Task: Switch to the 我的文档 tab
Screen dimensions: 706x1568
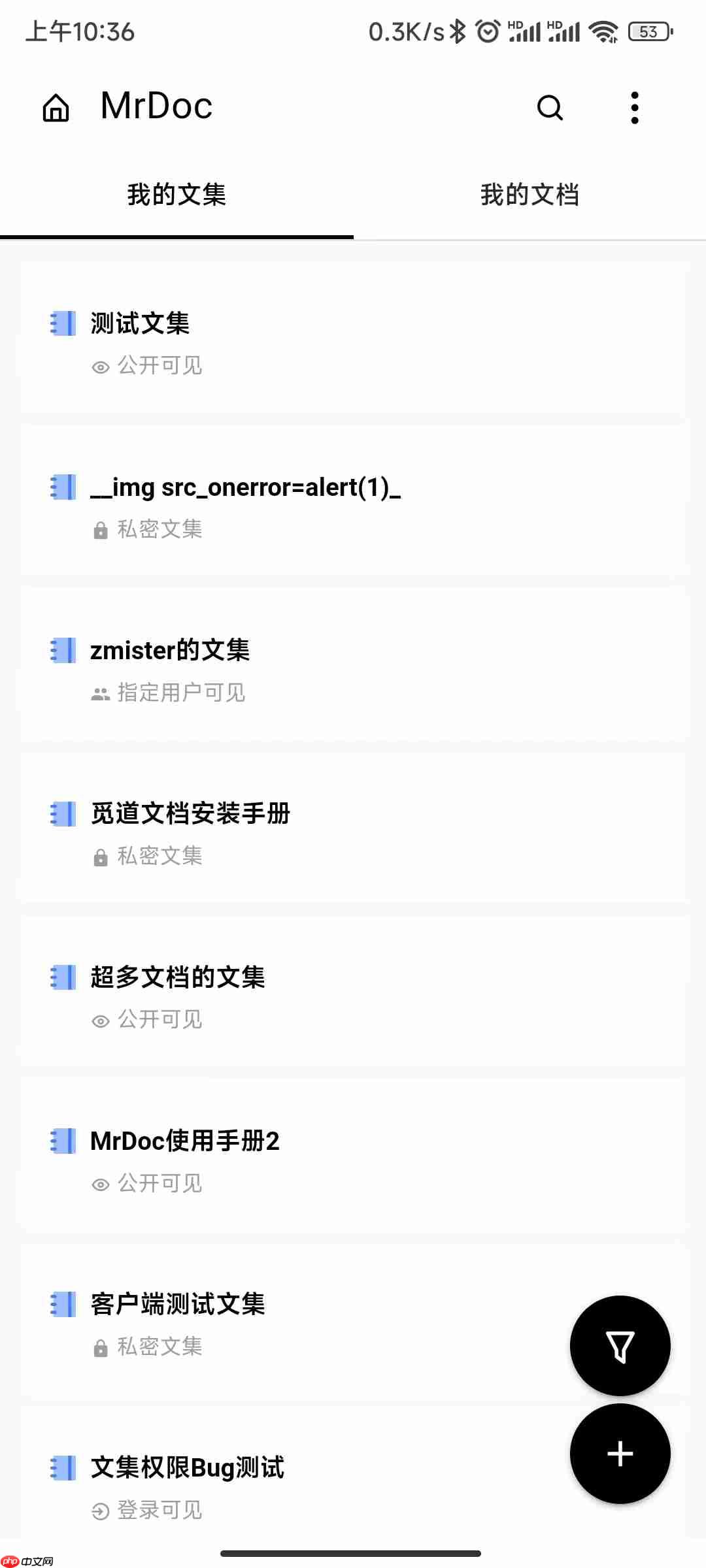Action: click(529, 194)
